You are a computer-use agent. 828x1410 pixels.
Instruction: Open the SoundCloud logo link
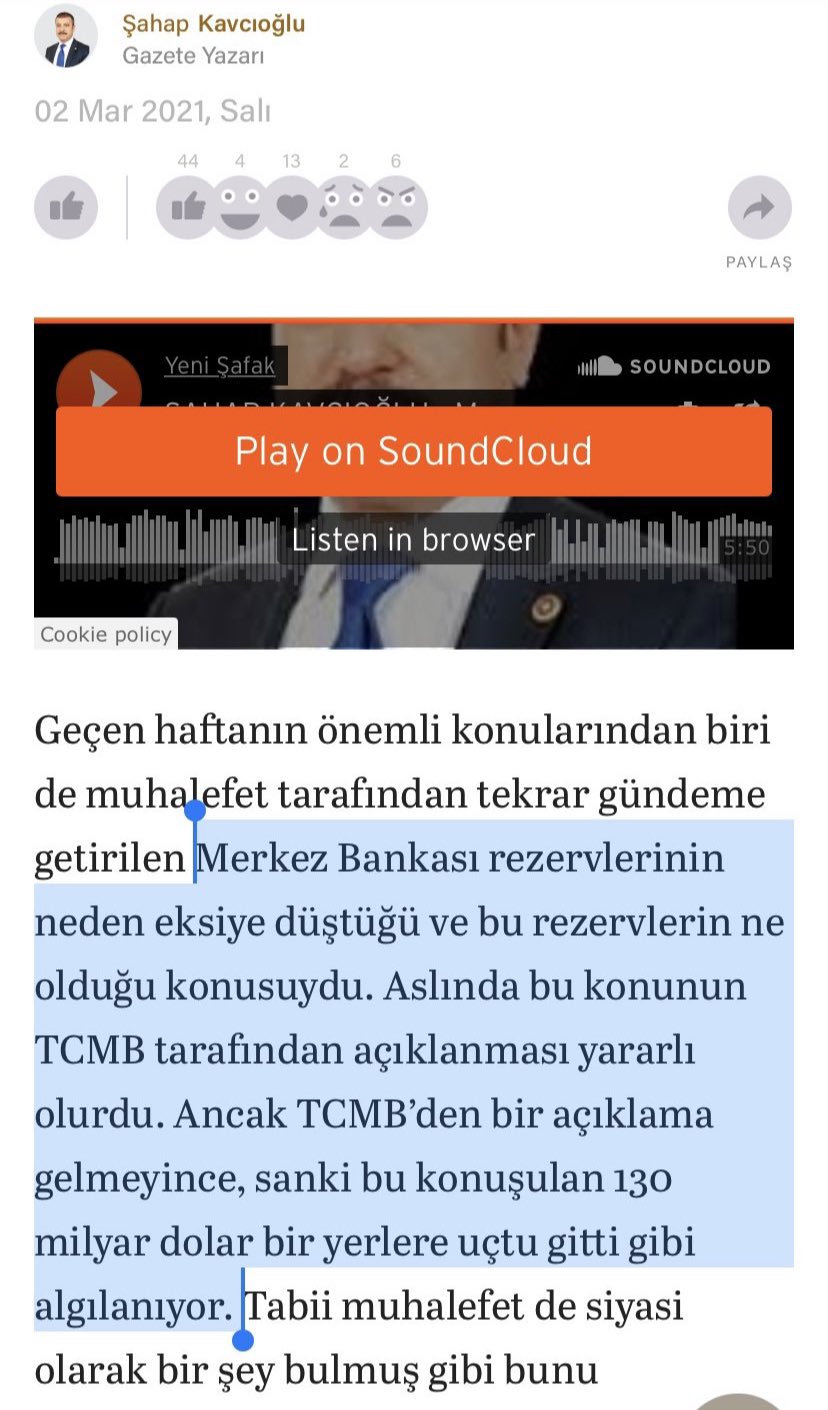pyautogui.click(x=674, y=366)
